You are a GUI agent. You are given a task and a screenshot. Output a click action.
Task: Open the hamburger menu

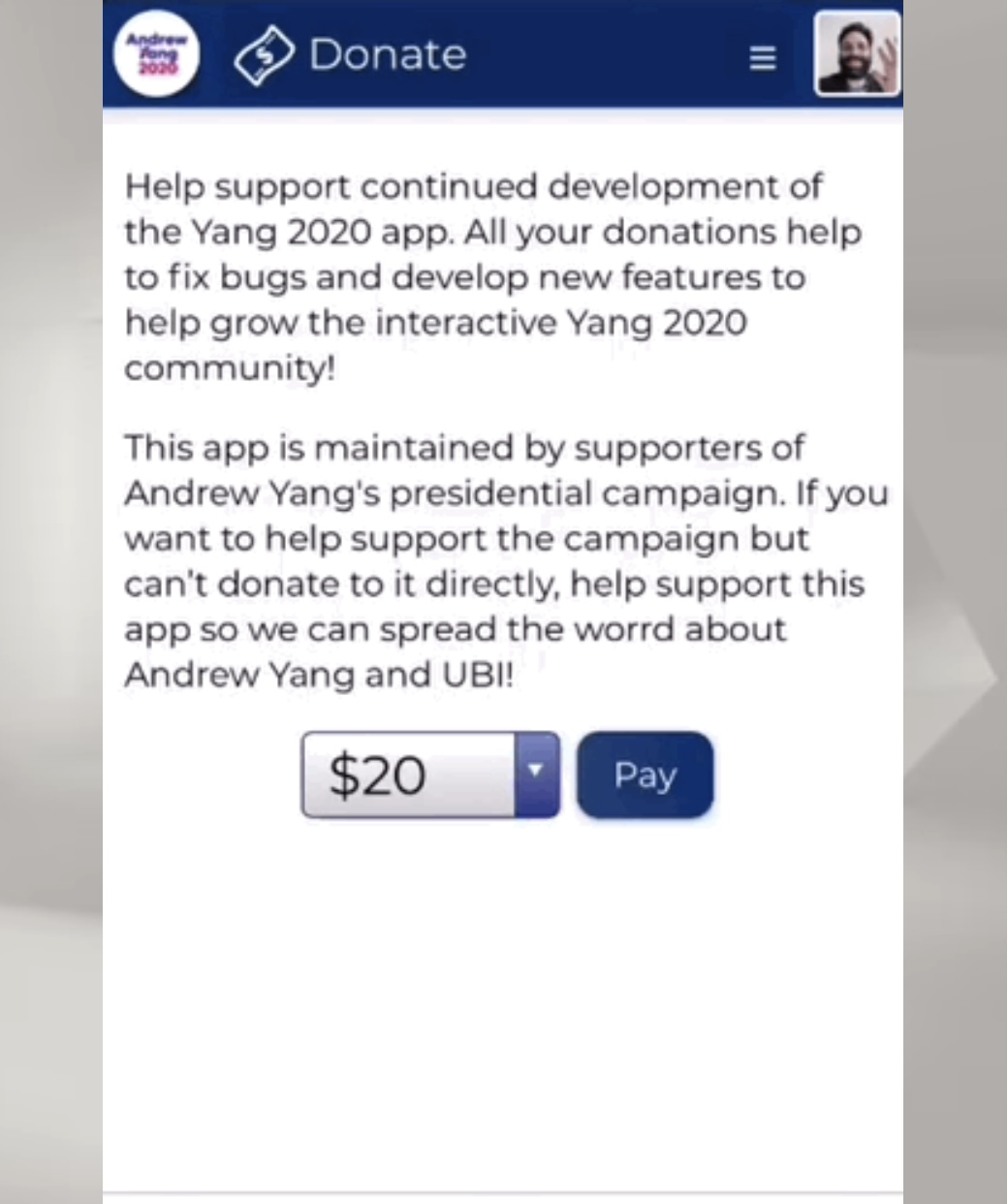(763, 58)
